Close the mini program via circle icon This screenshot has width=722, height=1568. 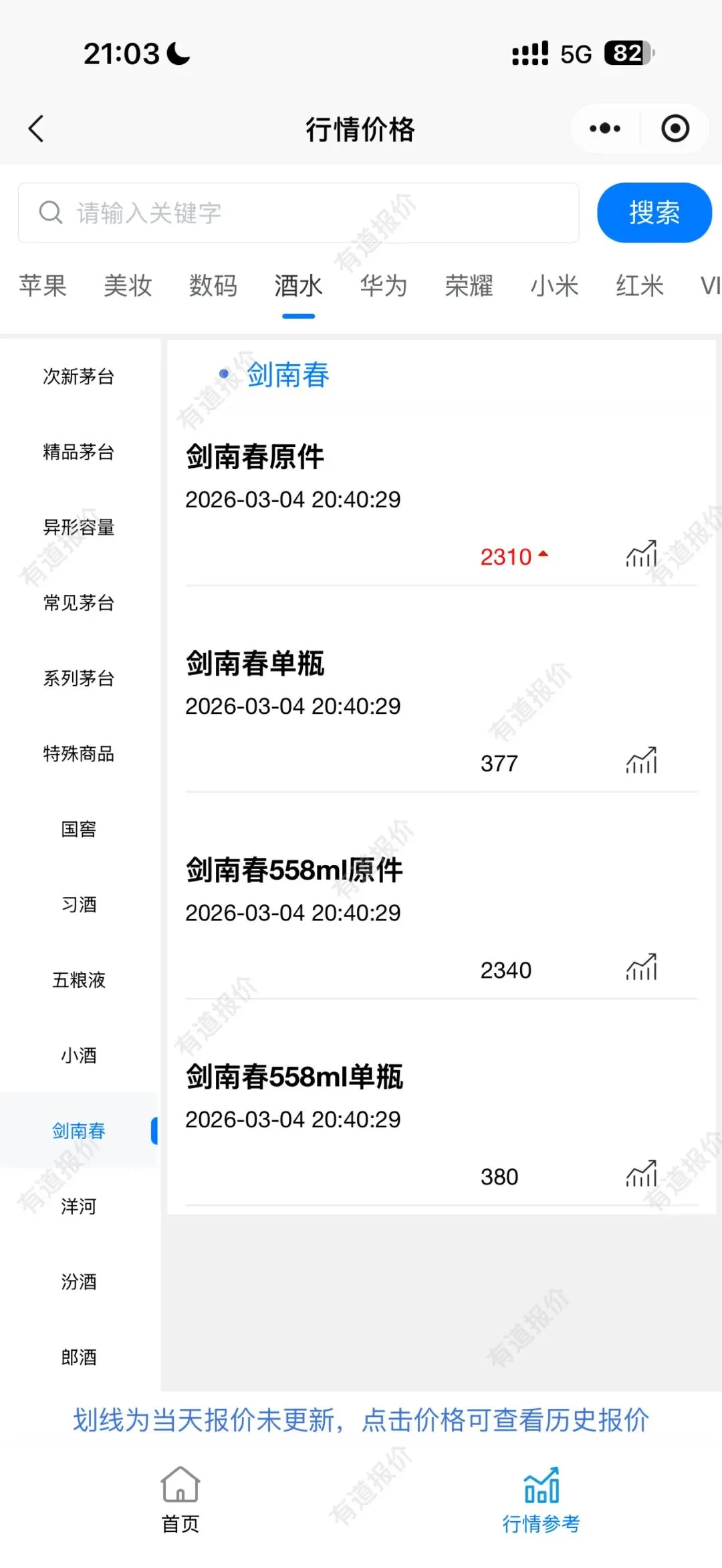[675, 128]
